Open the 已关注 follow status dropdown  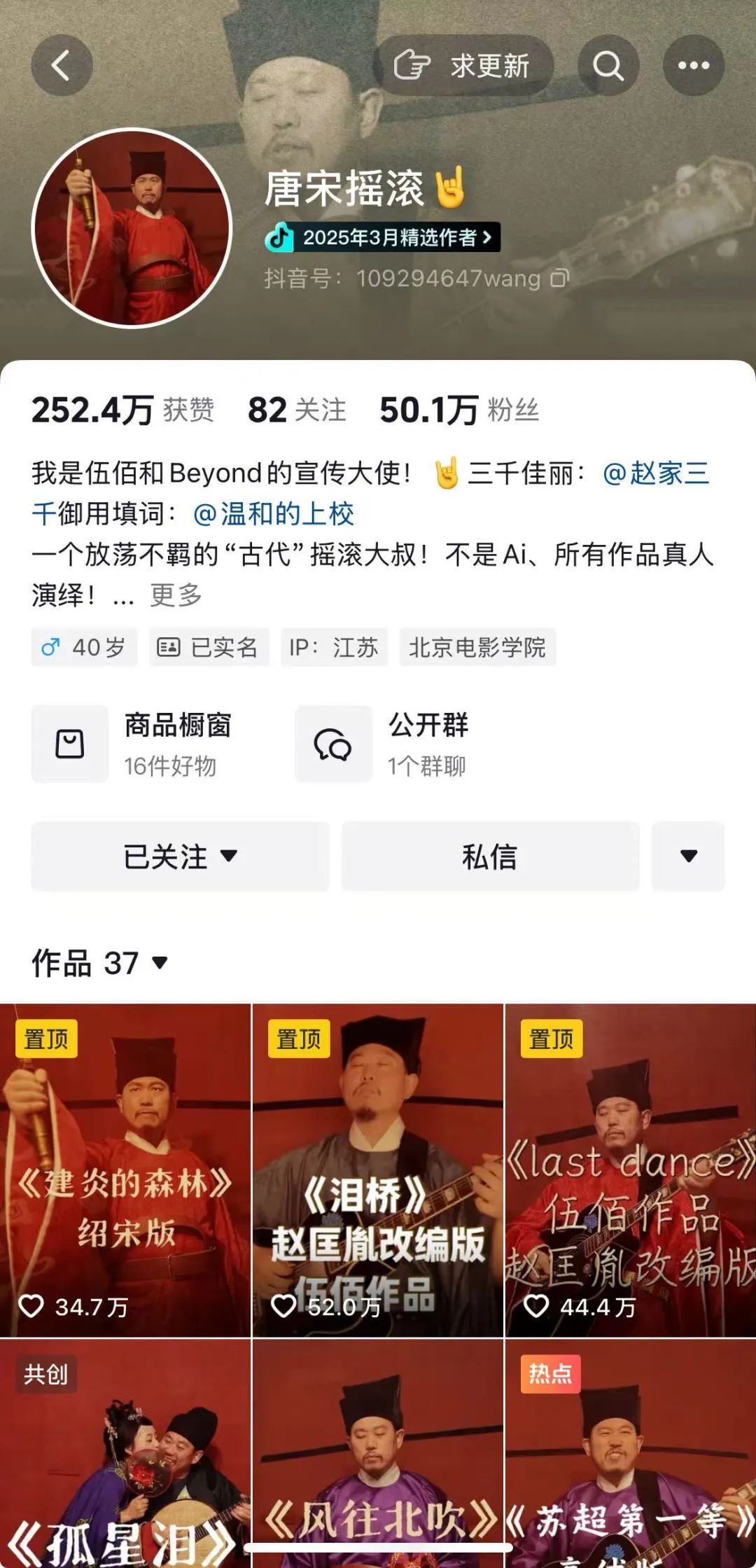click(x=180, y=856)
